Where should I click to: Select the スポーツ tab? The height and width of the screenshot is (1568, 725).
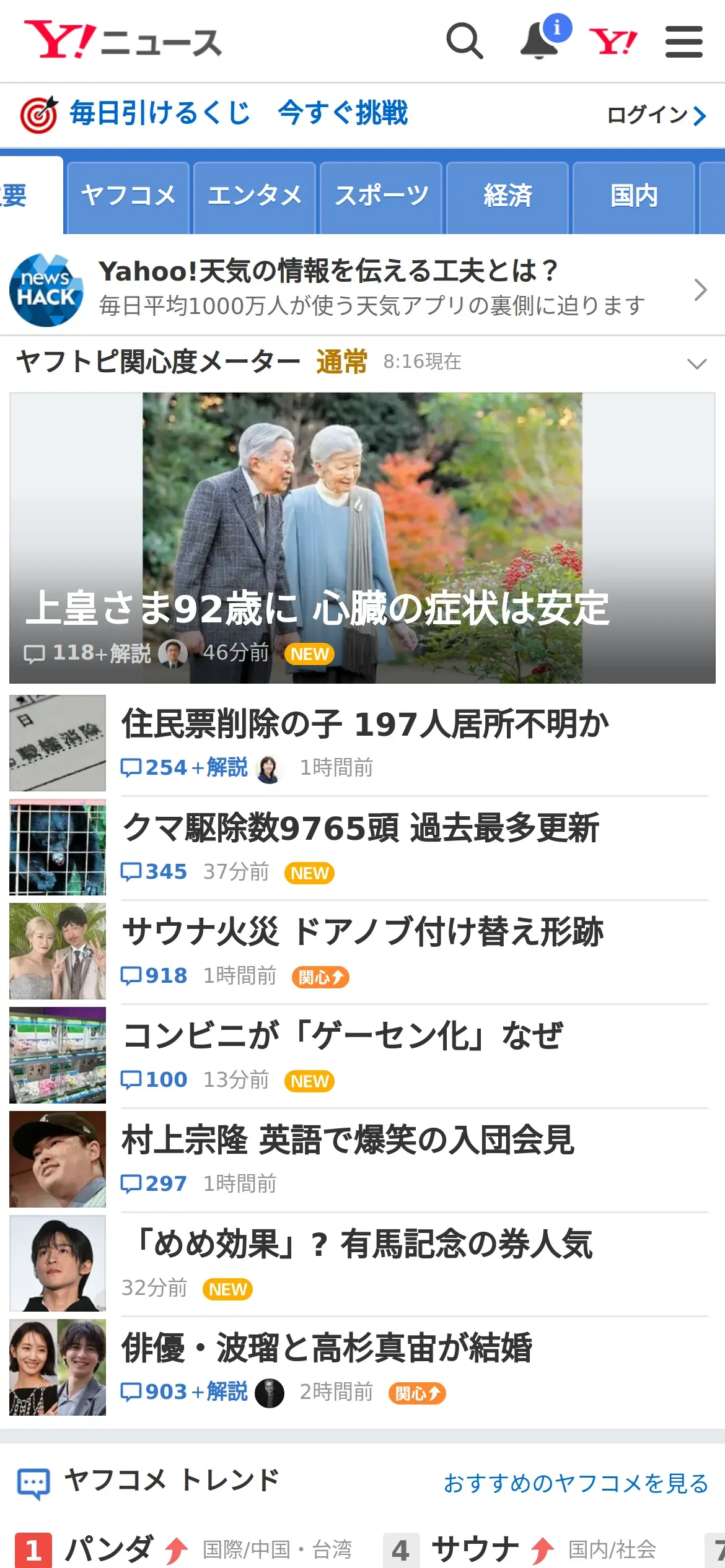(381, 196)
